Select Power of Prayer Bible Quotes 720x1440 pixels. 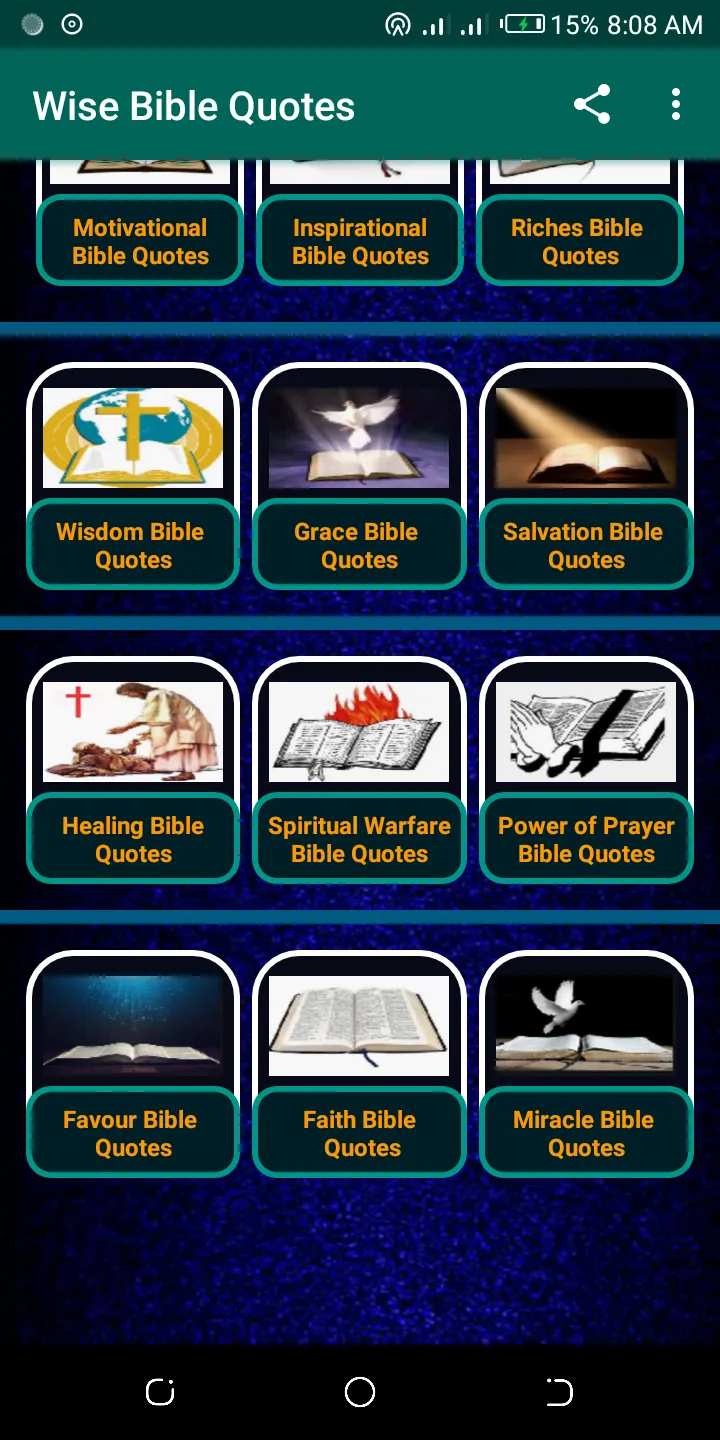586,839
